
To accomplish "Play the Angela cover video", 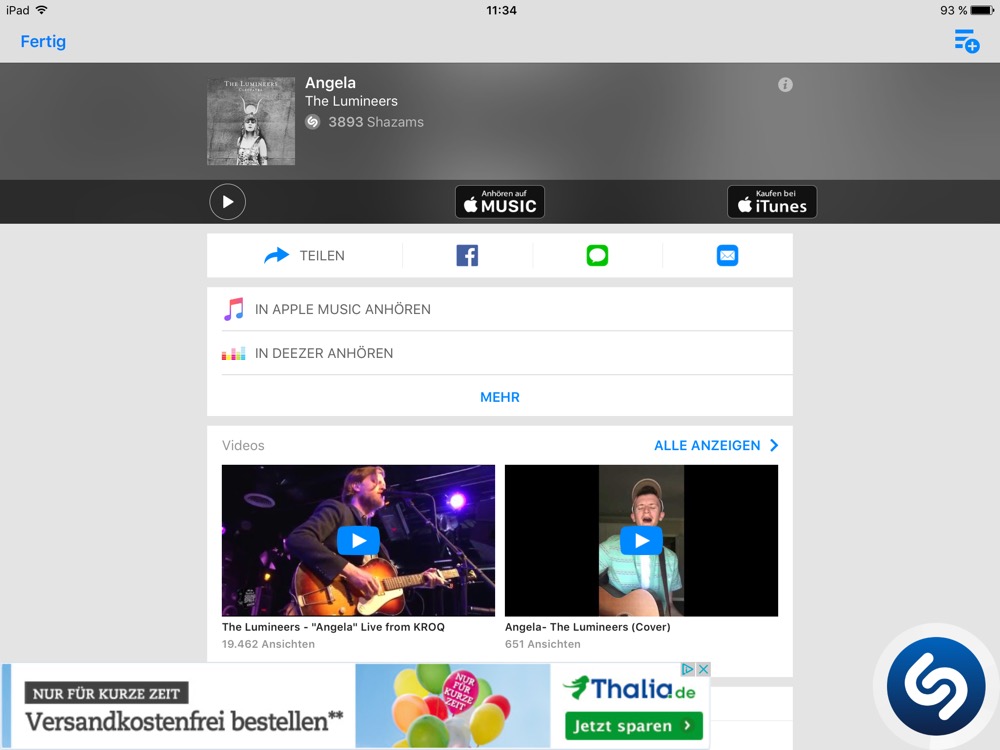I will pyautogui.click(x=641, y=540).
